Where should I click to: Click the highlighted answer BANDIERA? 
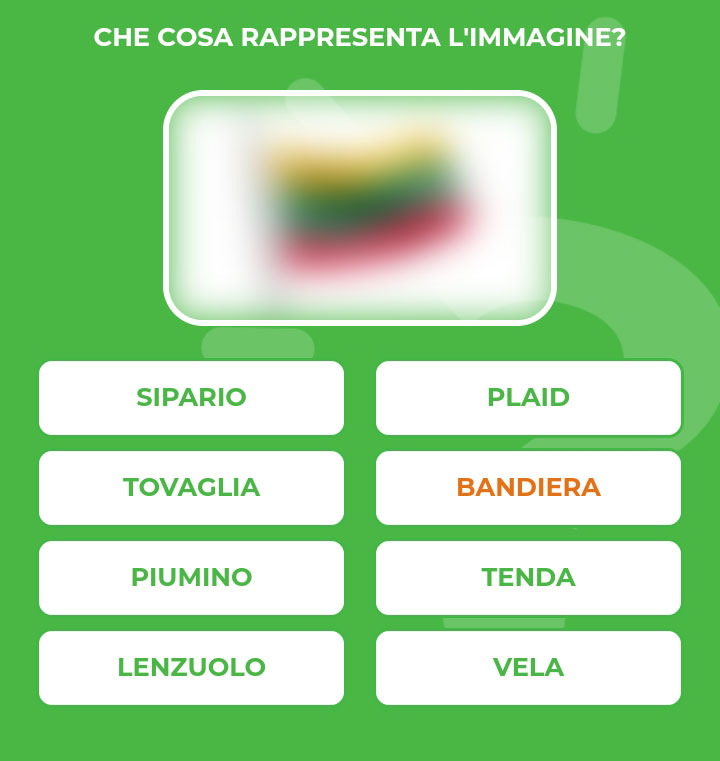click(x=528, y=488)
